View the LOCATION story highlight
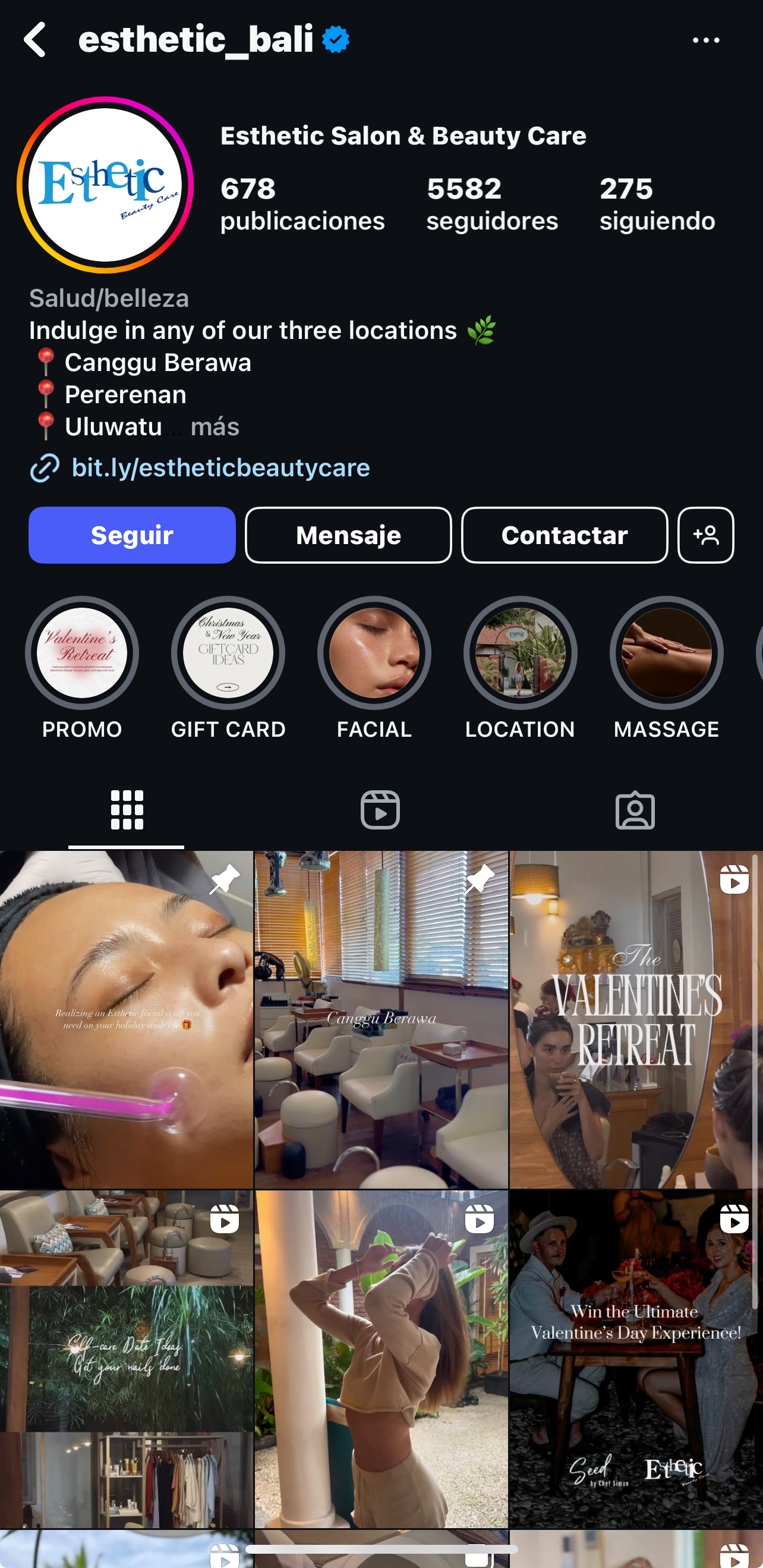The image size is (763, 1568). point(520,653)
